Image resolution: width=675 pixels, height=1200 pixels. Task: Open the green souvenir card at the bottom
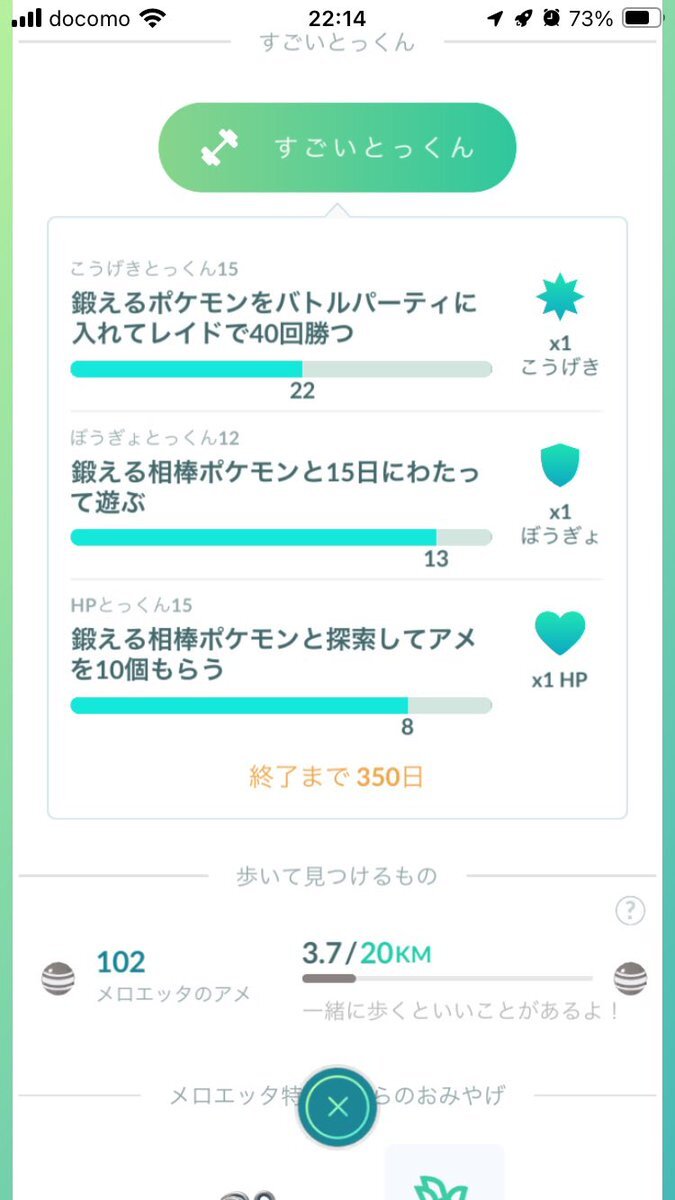[444, 1172]
